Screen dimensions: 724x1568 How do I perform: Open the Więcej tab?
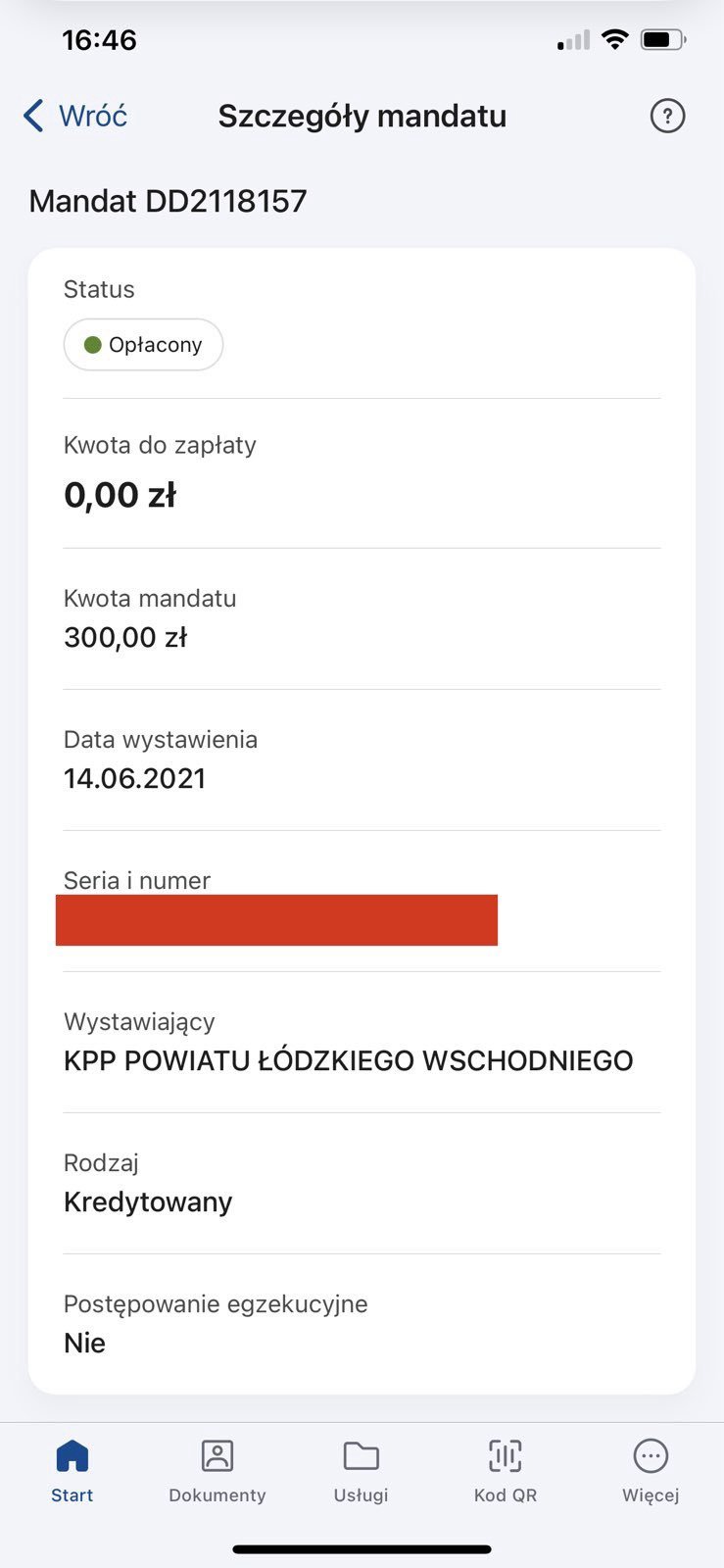(x=651, y=1471)
